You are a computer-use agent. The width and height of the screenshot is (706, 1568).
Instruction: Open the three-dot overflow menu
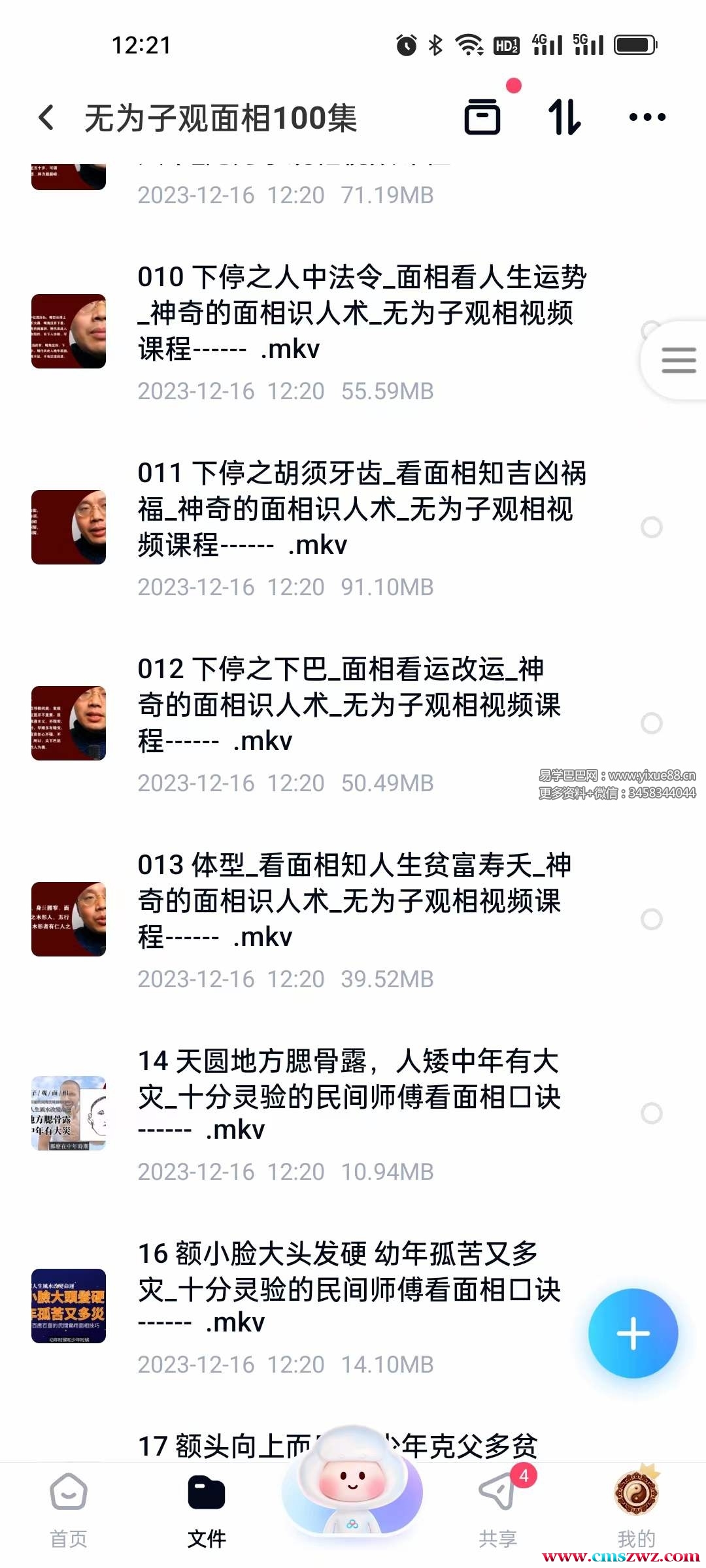647,118
